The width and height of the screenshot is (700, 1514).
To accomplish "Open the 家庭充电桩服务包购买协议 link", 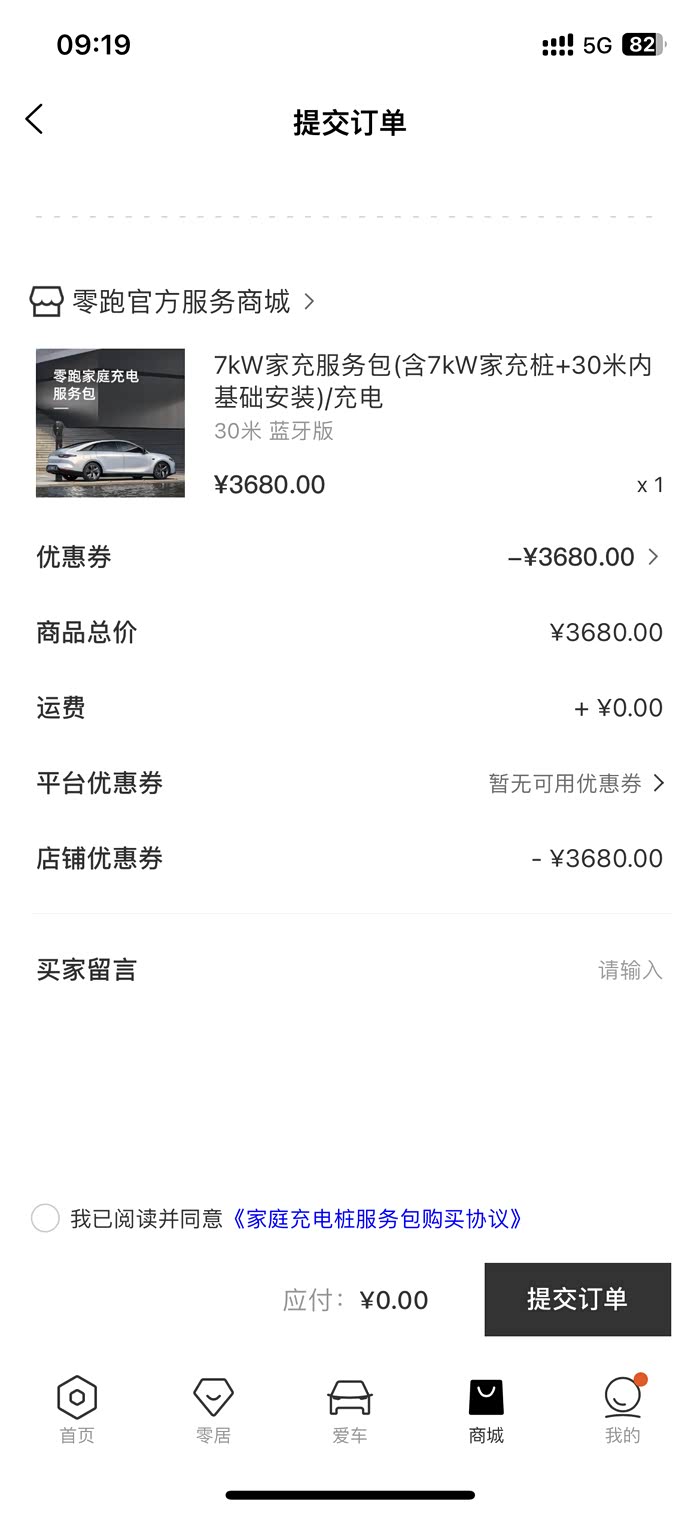I will tap(377, 1219).
